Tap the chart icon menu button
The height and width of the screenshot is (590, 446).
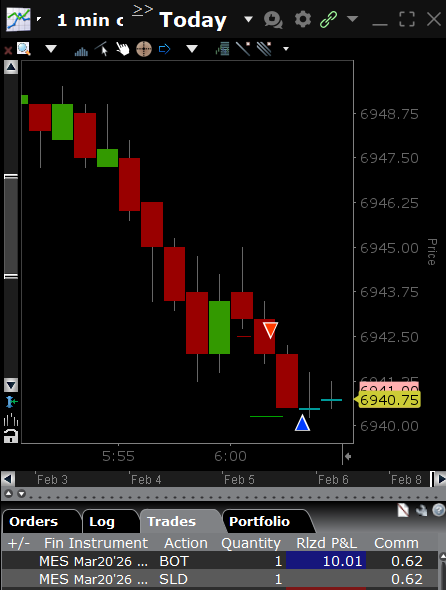coord(18,20)
